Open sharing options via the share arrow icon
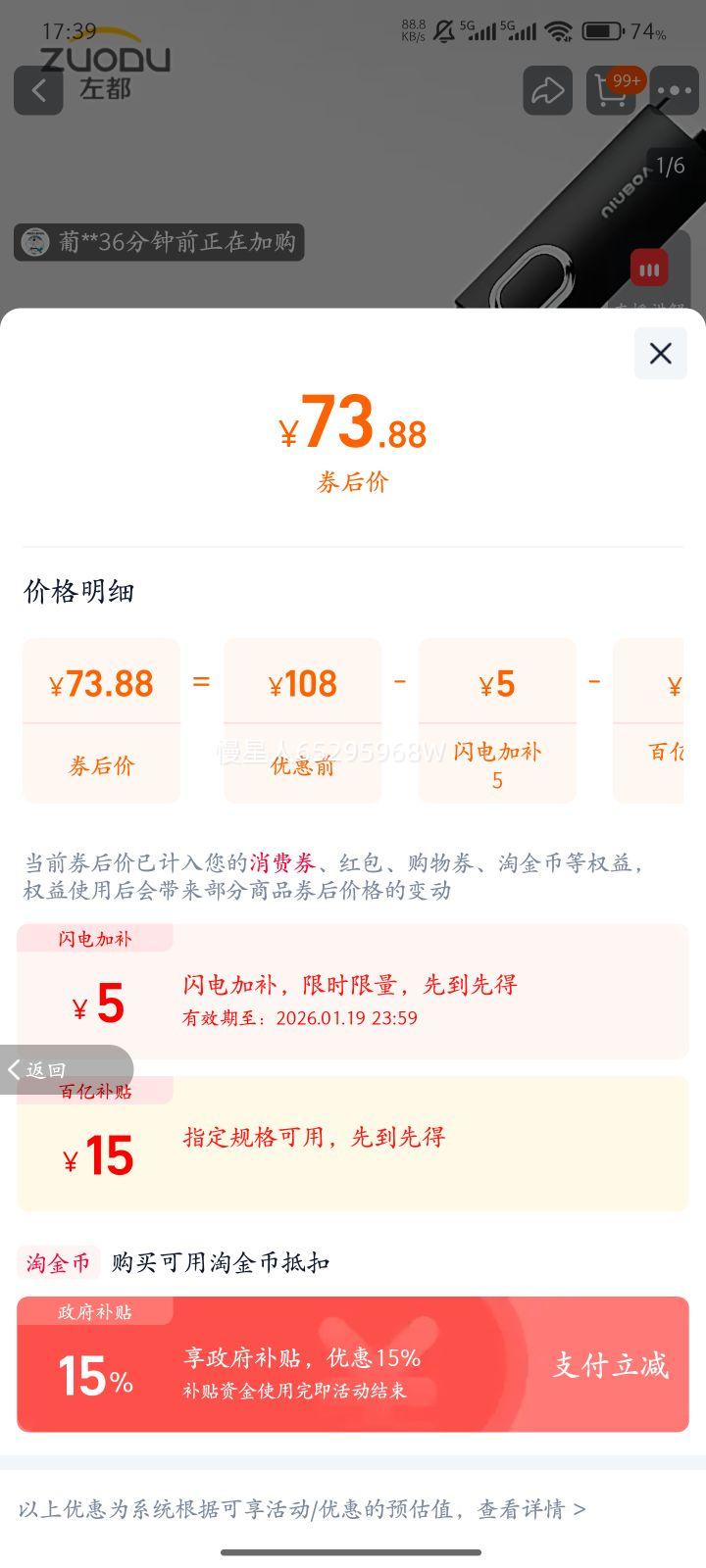 pyautogui.click(x=546, y=90)
